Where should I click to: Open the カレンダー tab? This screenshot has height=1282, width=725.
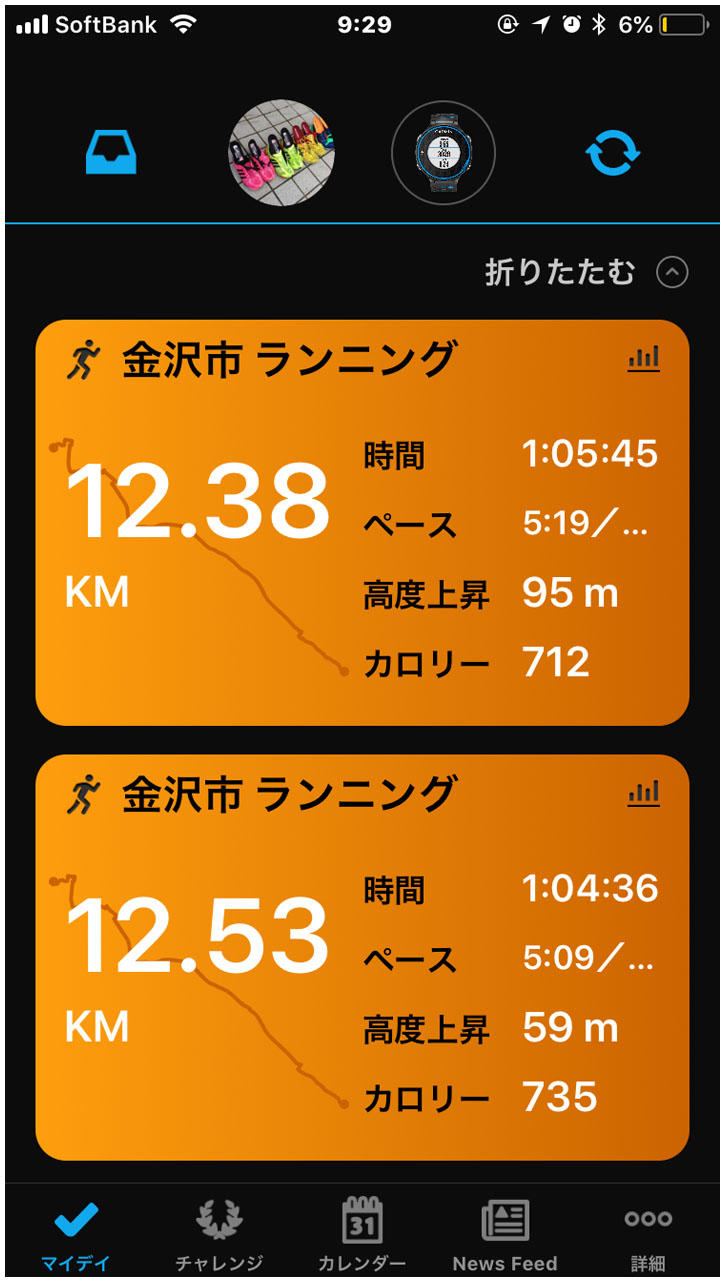362,1234
